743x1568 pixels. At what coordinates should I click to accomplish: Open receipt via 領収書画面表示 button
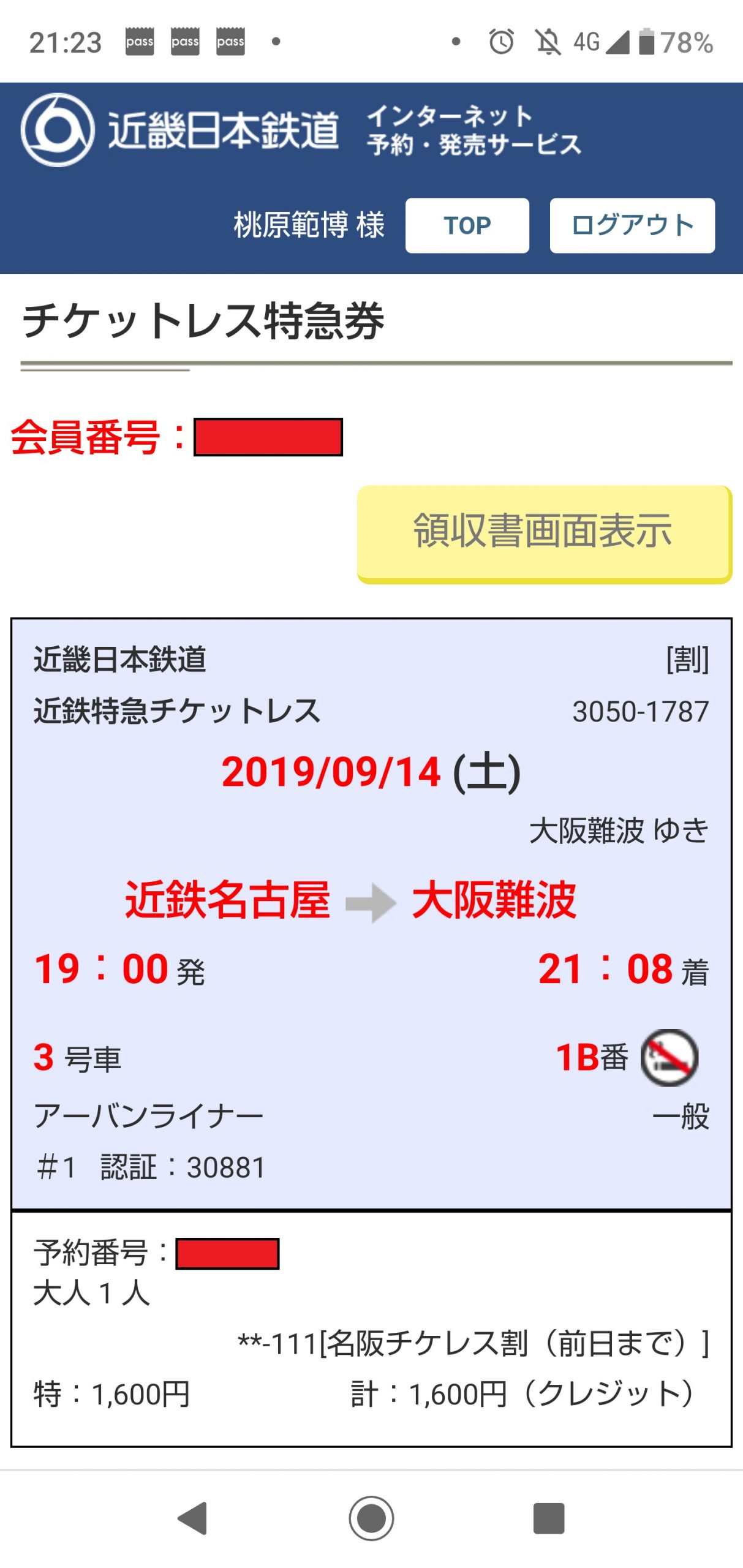pos(543,532)
